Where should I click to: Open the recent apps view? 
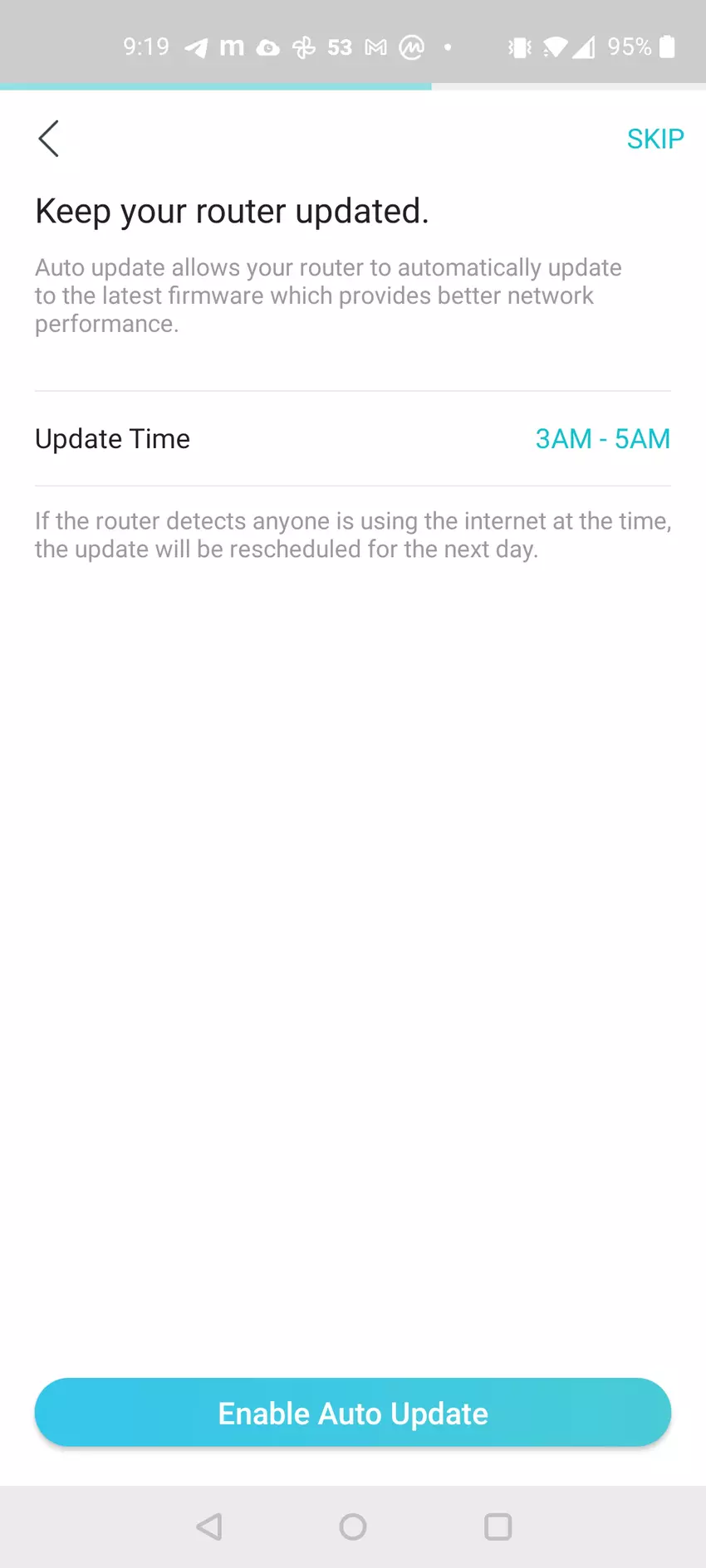tap(498, 1526)
